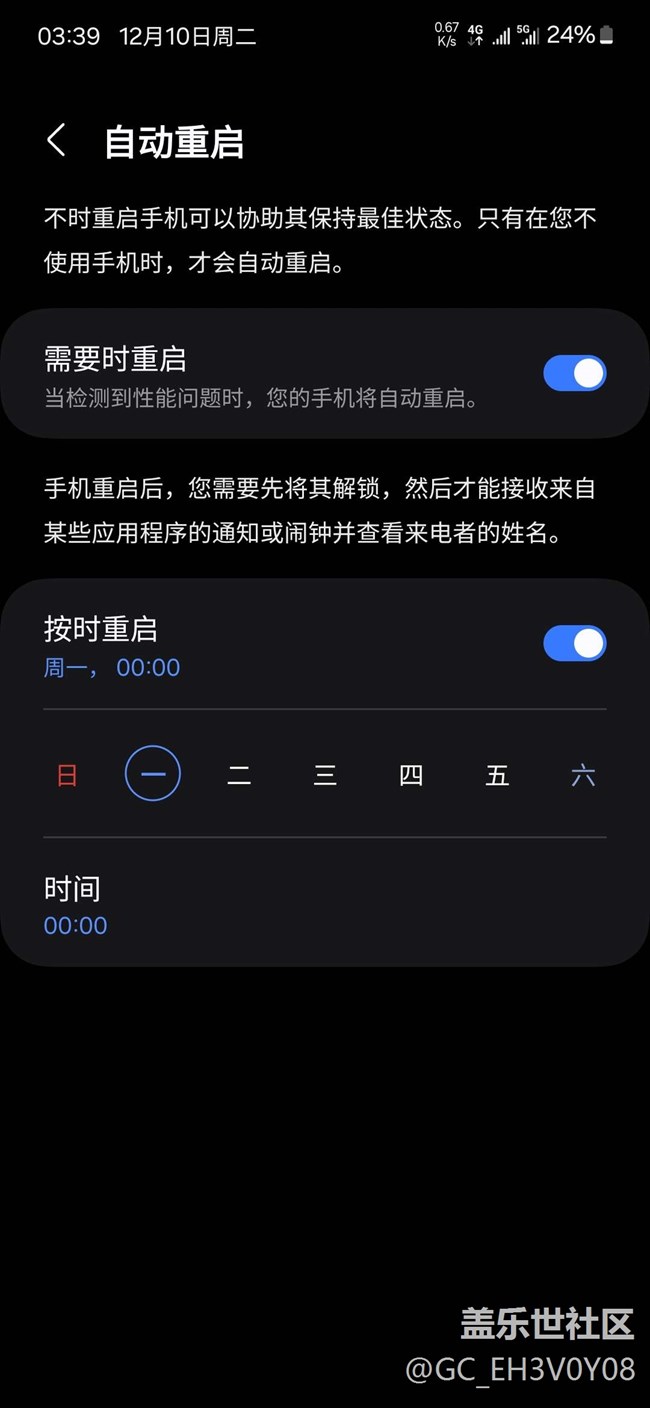
Task: Tap the selected Monday 一 day circle
Action: [x=153, y=774]
